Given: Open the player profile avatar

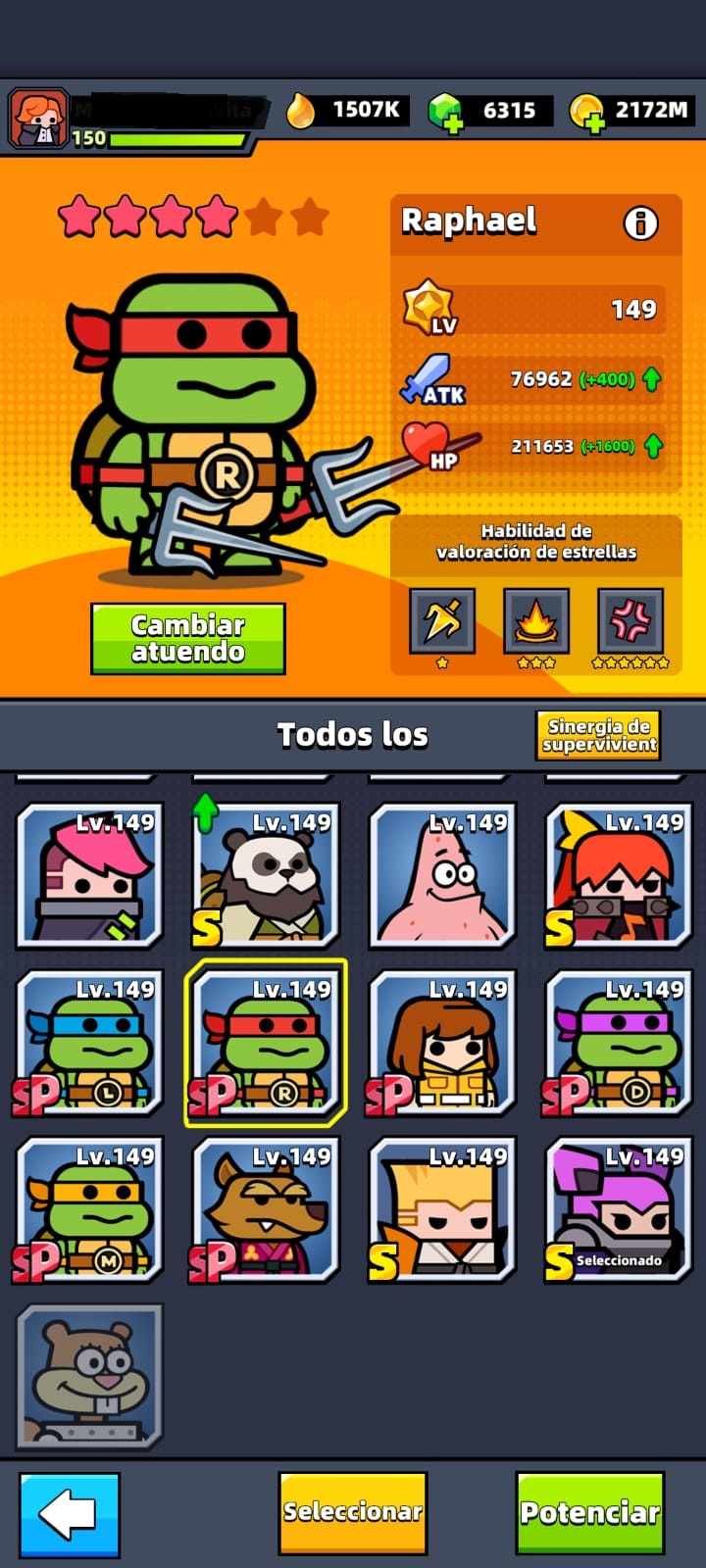Looking at the screenshot, I should (39, 118).
